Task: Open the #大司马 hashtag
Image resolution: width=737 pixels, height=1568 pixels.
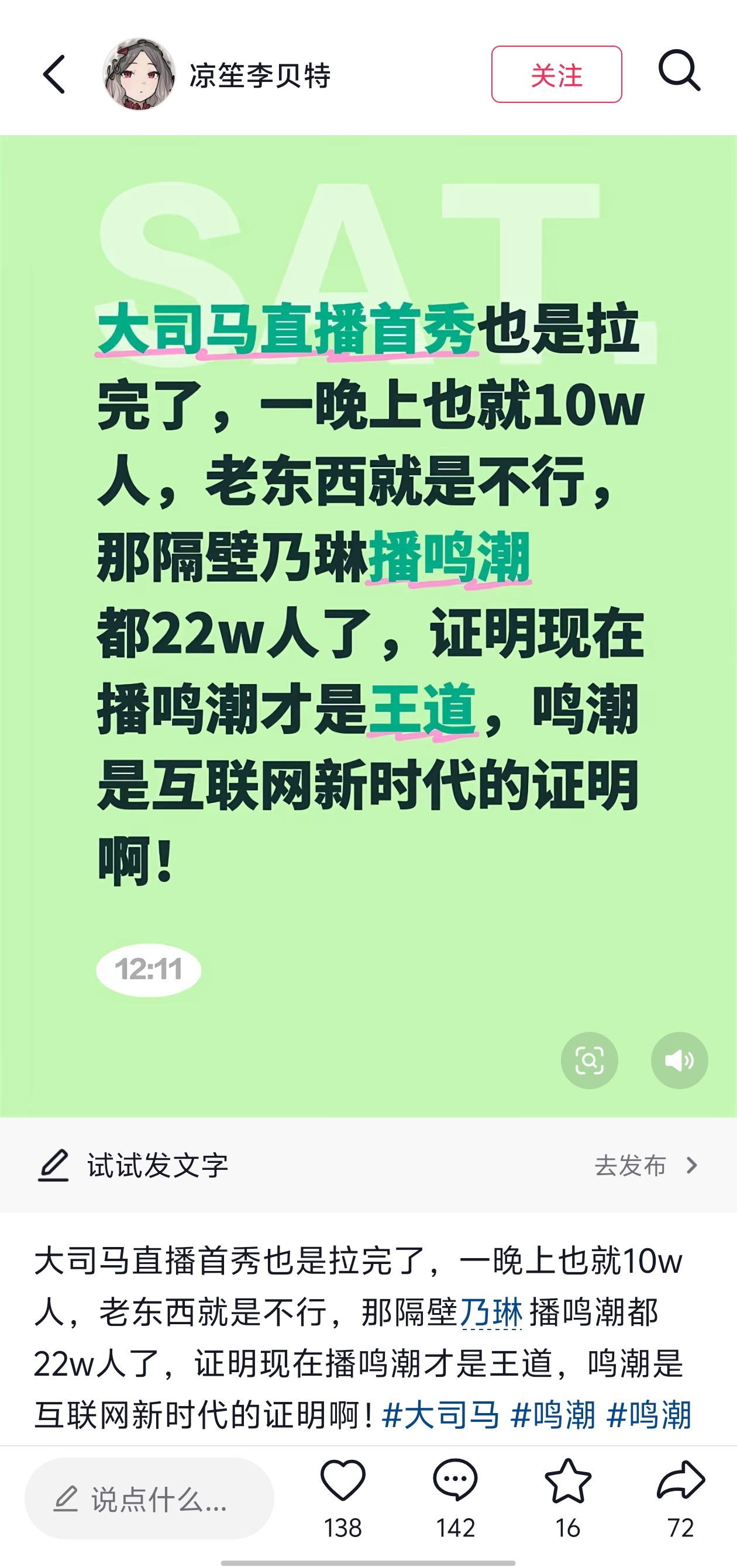Action: click(x=441, y=1414)
